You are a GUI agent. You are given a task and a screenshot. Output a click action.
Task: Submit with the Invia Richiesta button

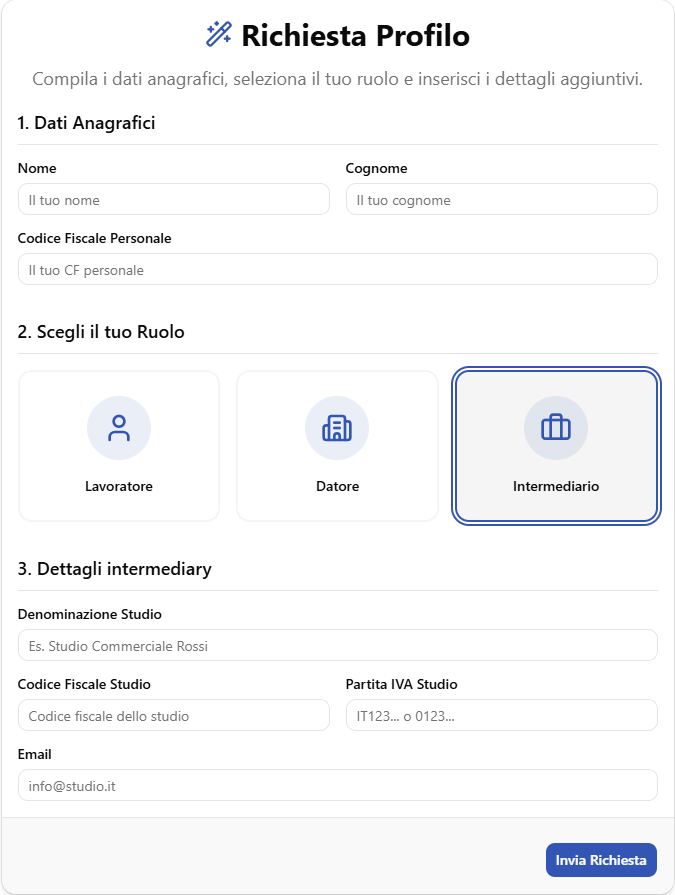click(601, 860)
